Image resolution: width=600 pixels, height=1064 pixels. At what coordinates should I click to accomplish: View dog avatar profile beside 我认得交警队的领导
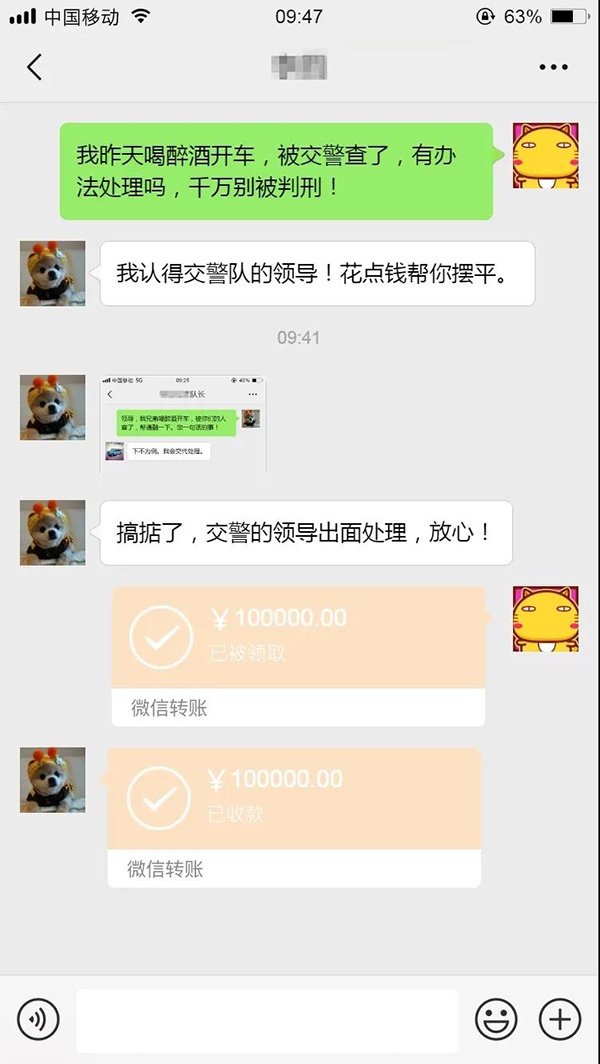(53, 273)
